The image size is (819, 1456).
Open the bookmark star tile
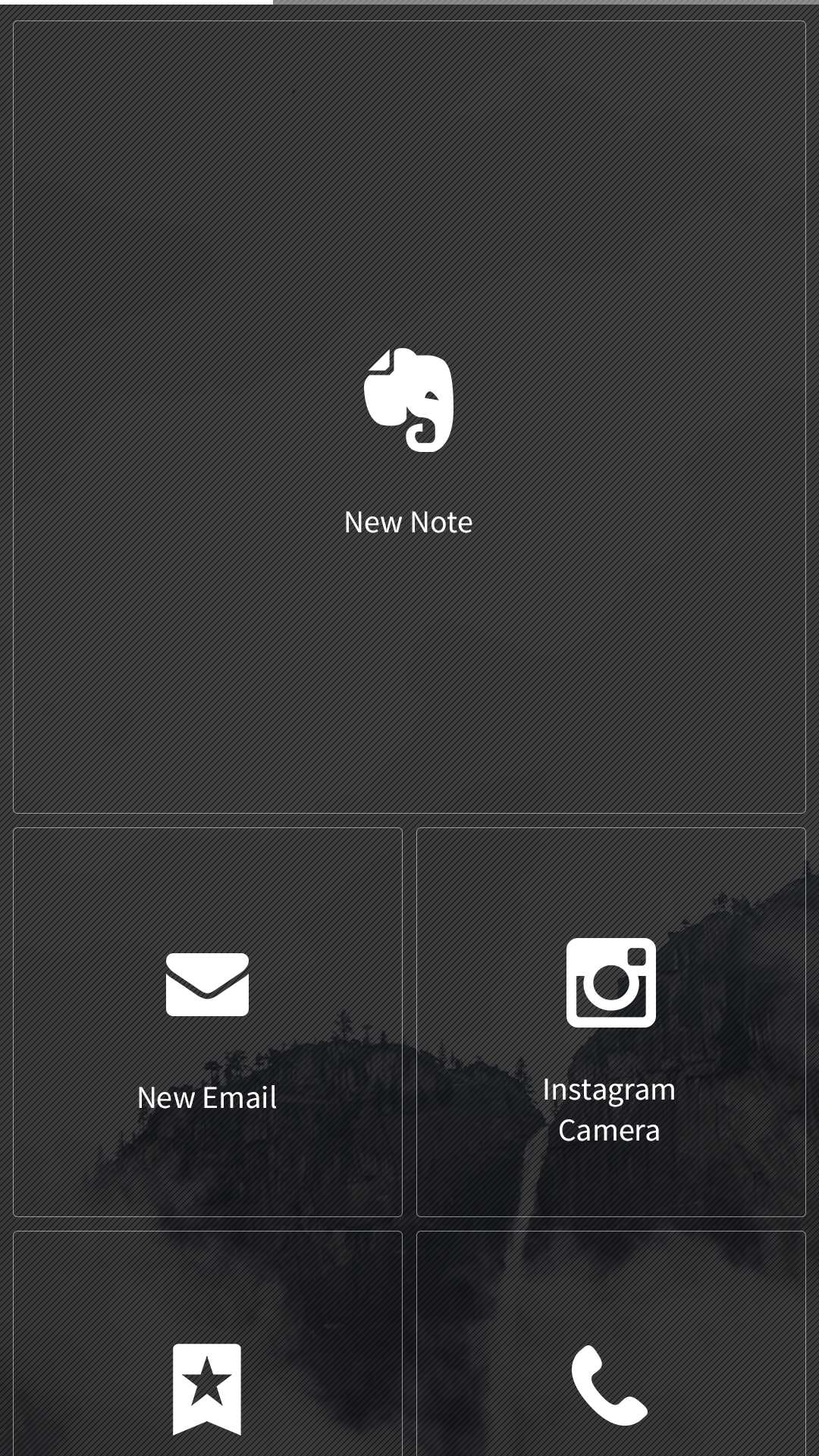207,1365
